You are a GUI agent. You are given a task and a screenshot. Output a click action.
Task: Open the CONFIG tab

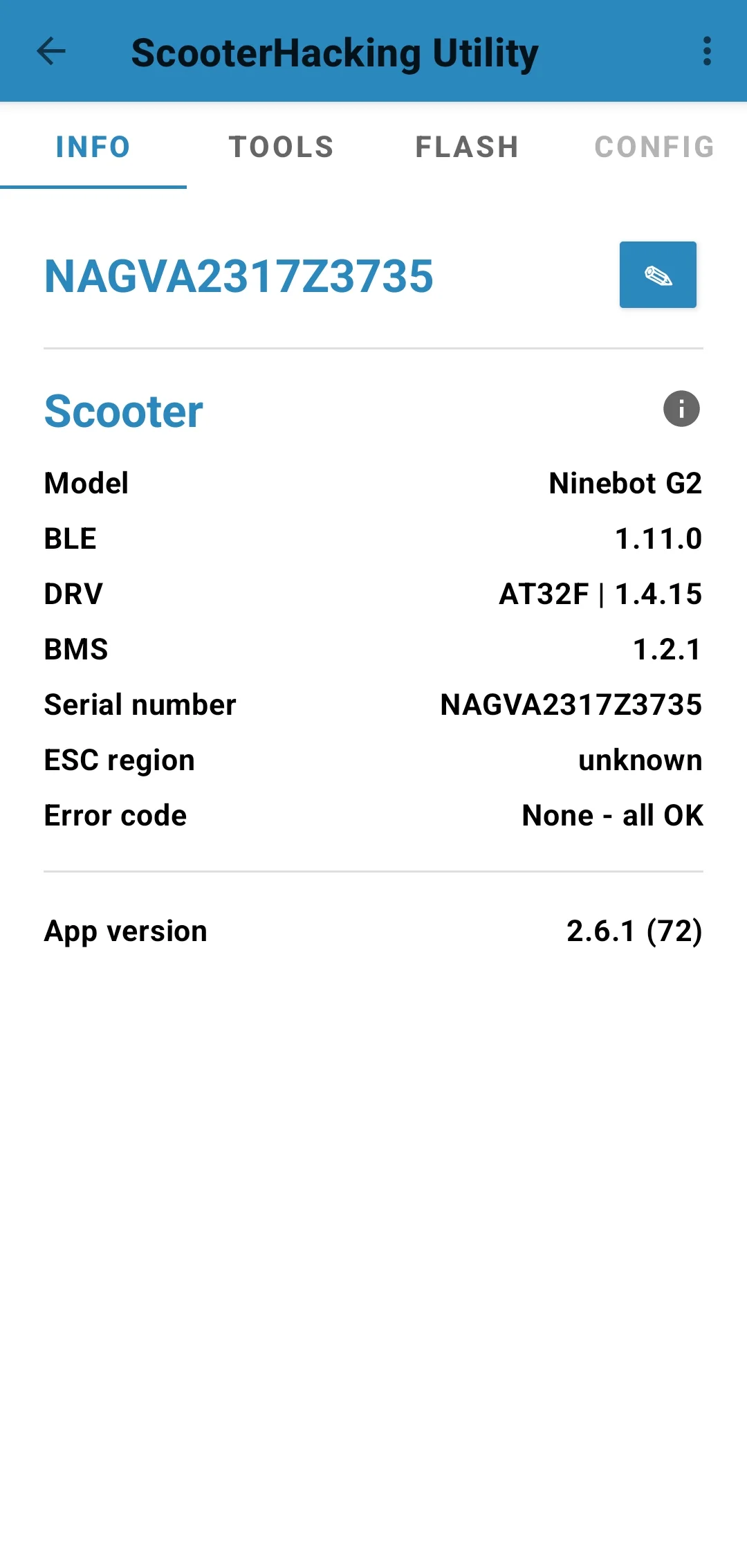pos(654,147)
